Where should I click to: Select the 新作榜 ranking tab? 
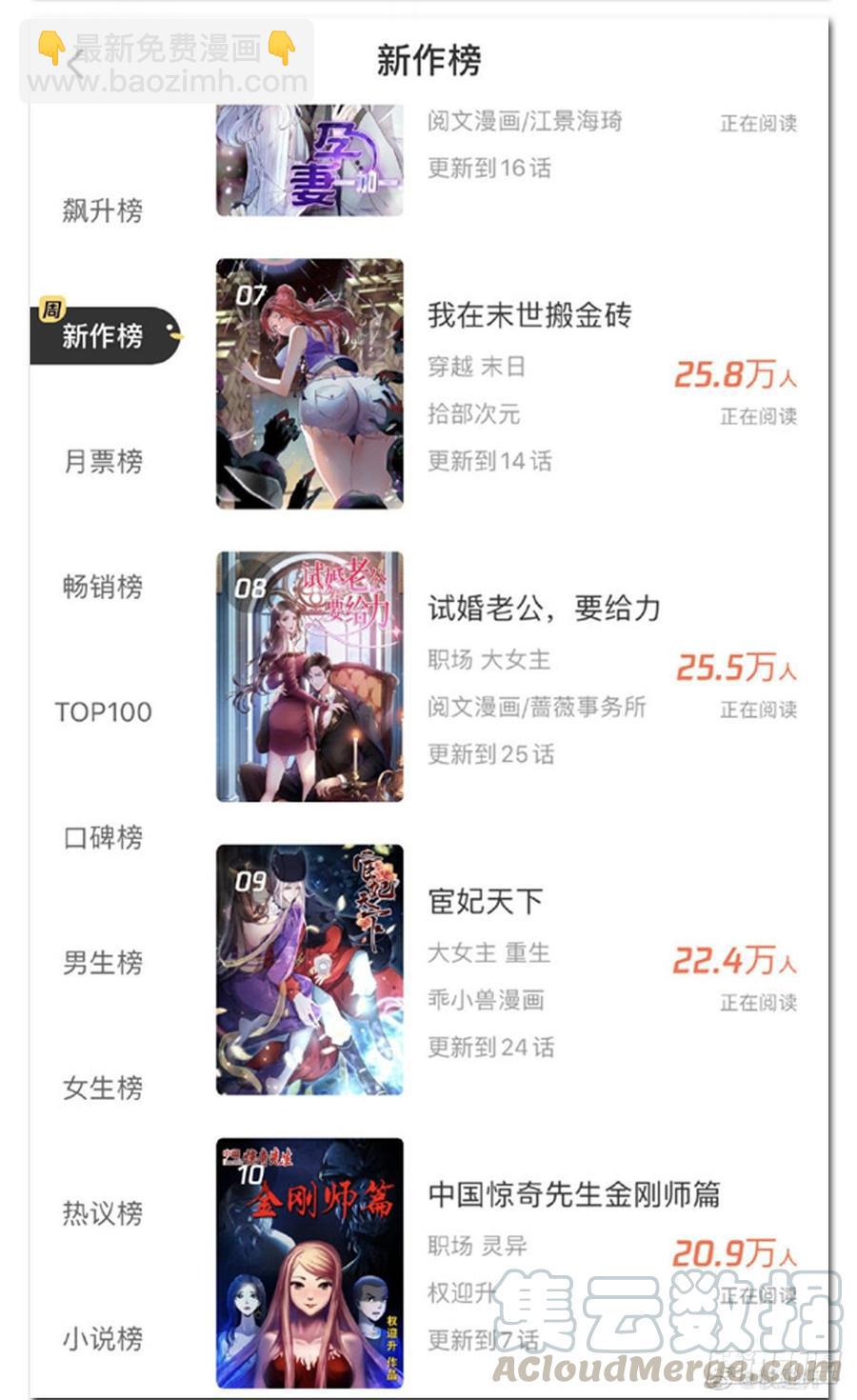click(x=103, y=335)
